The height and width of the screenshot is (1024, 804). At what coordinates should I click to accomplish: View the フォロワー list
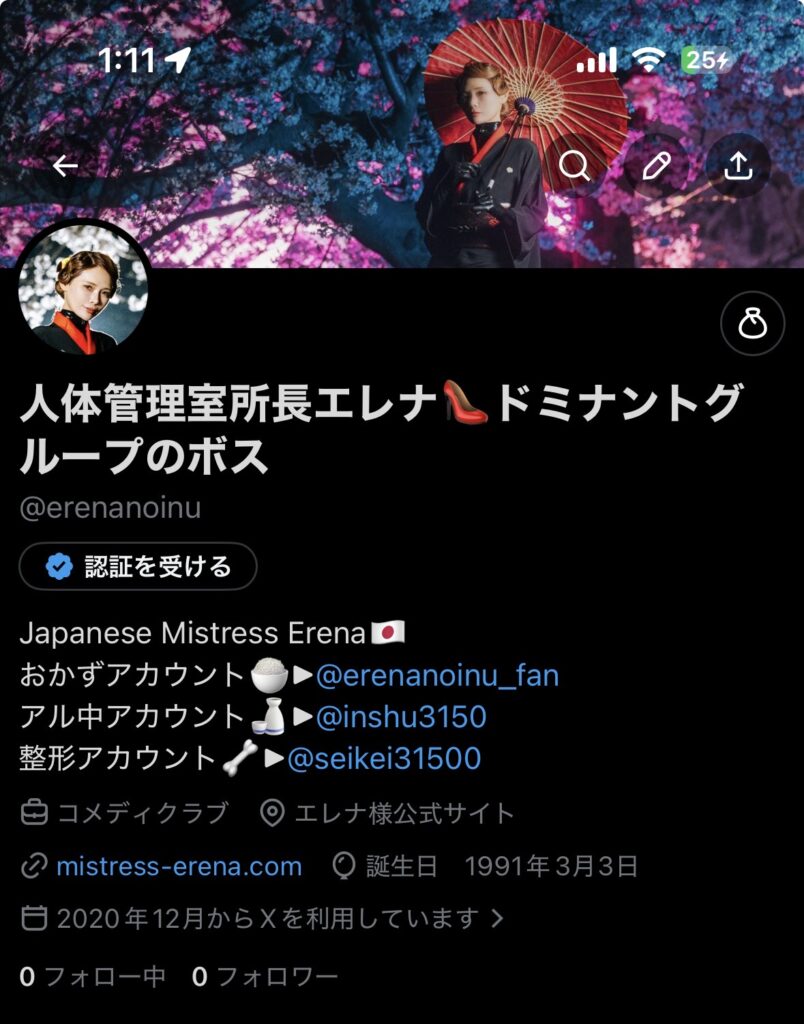click(x=265, y=977)
